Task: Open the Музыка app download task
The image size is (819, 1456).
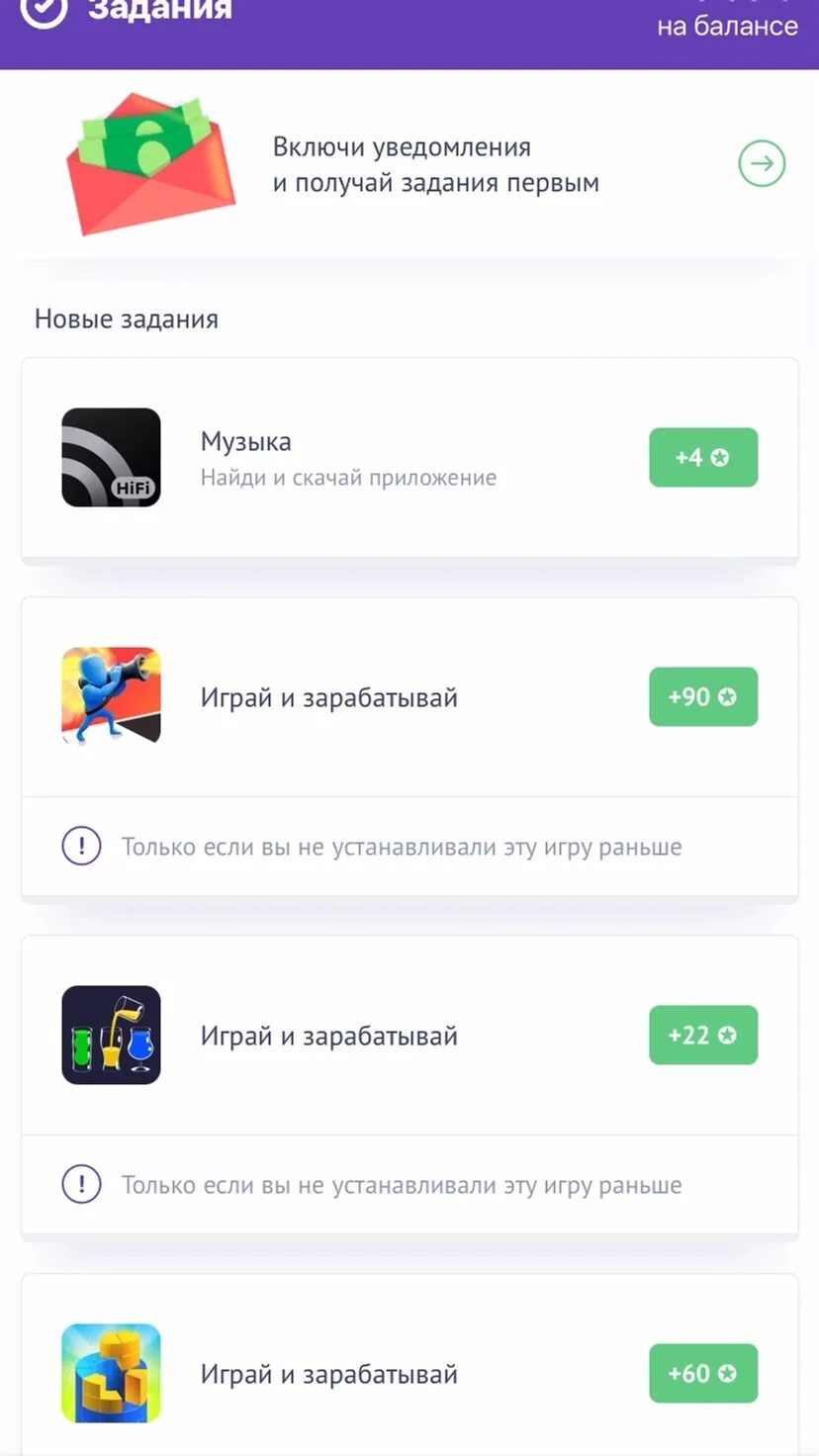Action: point(348,458)
